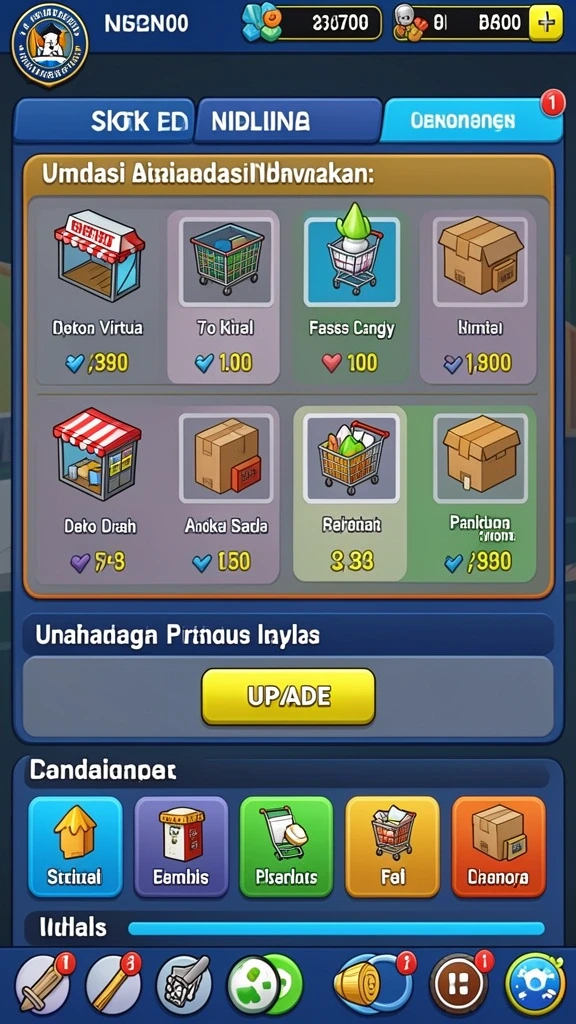The image size is (576, 1024).
Task: Open the orange Chenora category
Action: pyautogui.click(x=498, y=846)
